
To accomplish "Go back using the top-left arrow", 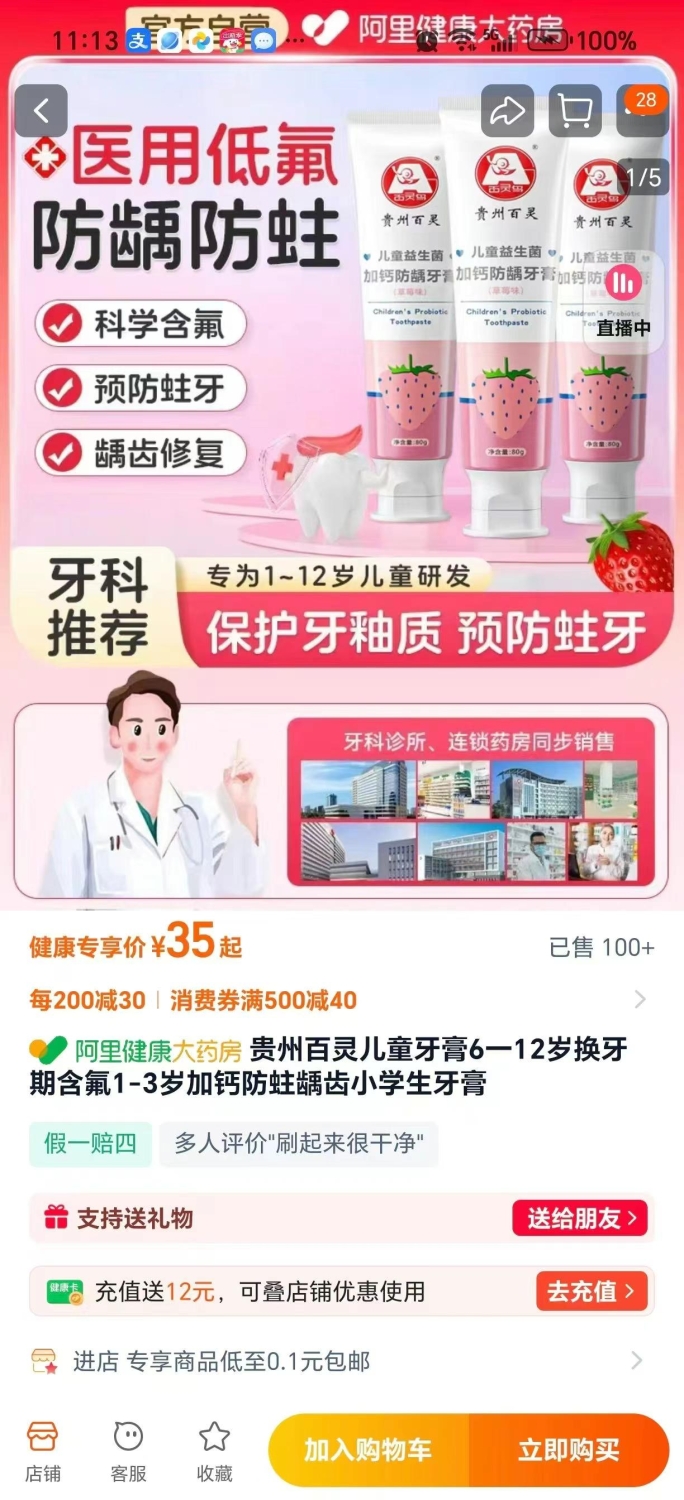I will (x=41, y=111).
